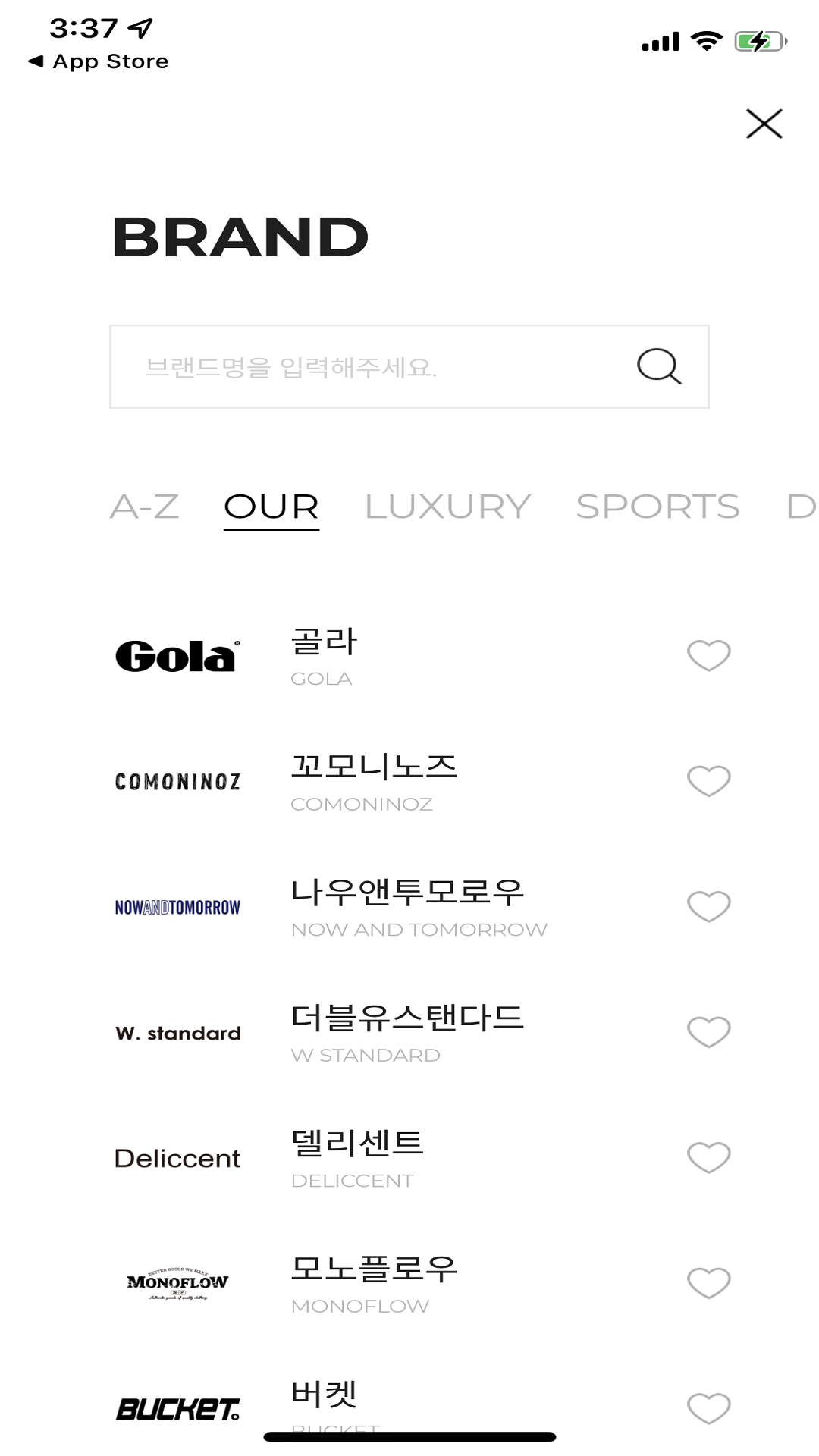Heart the W STANDARD brand
This screenshot has height=1456, width=819.
[708, 1032]
